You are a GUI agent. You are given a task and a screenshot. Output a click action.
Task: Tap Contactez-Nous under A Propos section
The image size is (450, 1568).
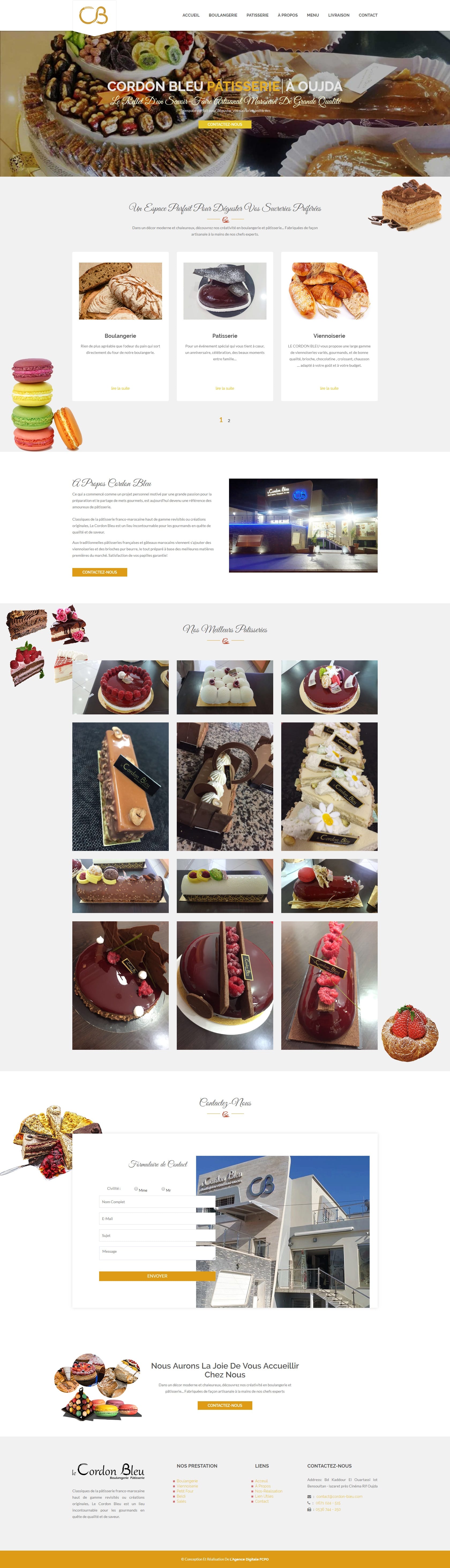tap(99, 572)
